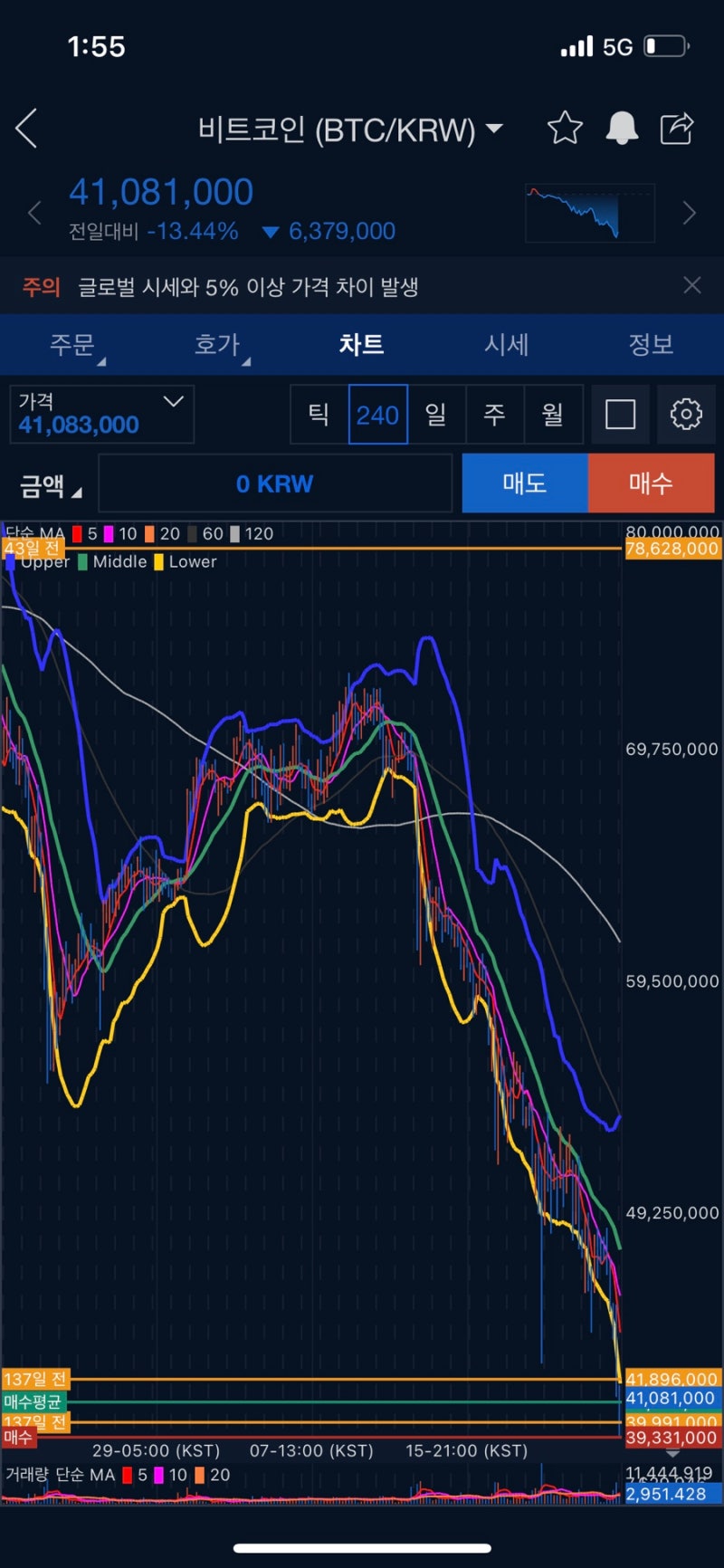Screen dimensions: 724x1568
Task: Tap the right navigation arrow beside mini chart
Action: click(689, 214)
